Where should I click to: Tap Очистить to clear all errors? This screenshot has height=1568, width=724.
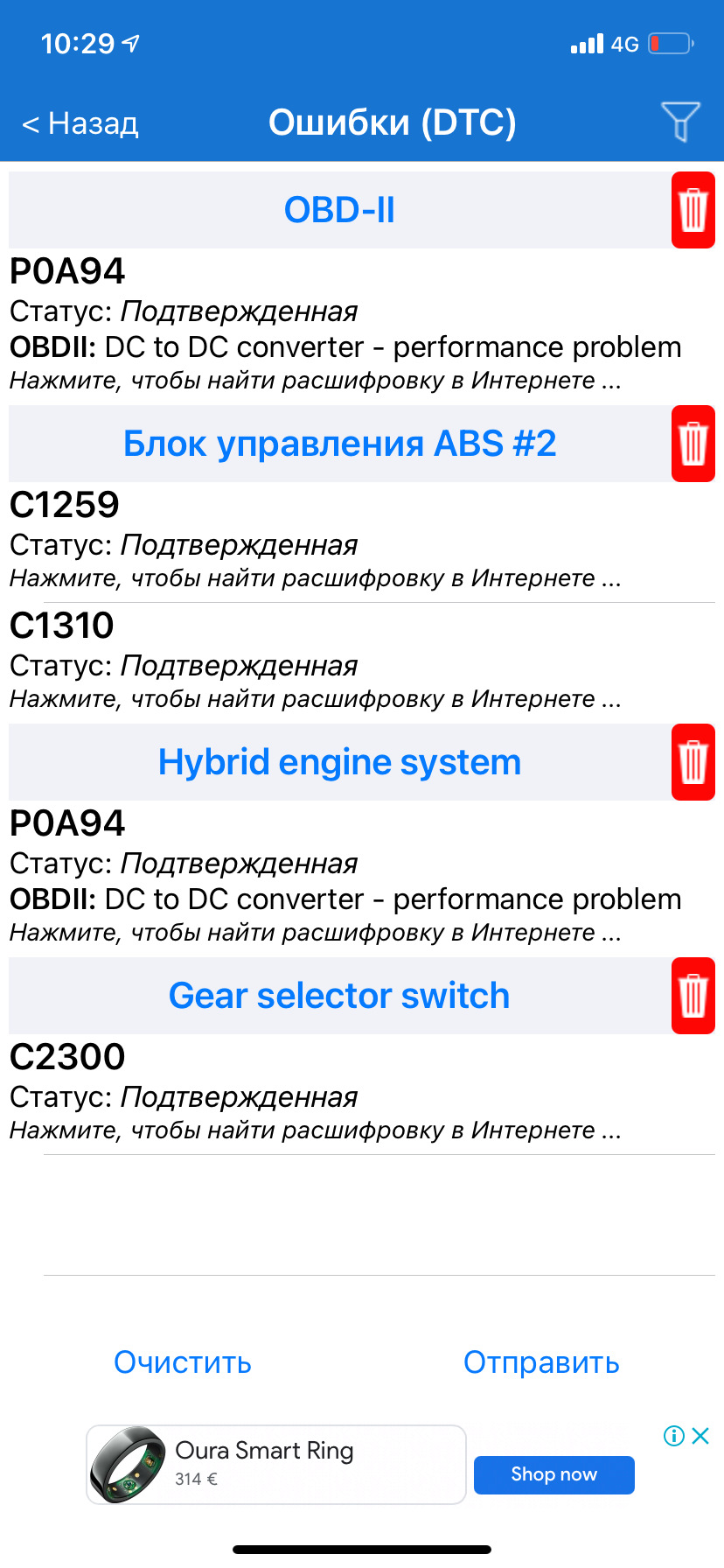pos(183,1362)
